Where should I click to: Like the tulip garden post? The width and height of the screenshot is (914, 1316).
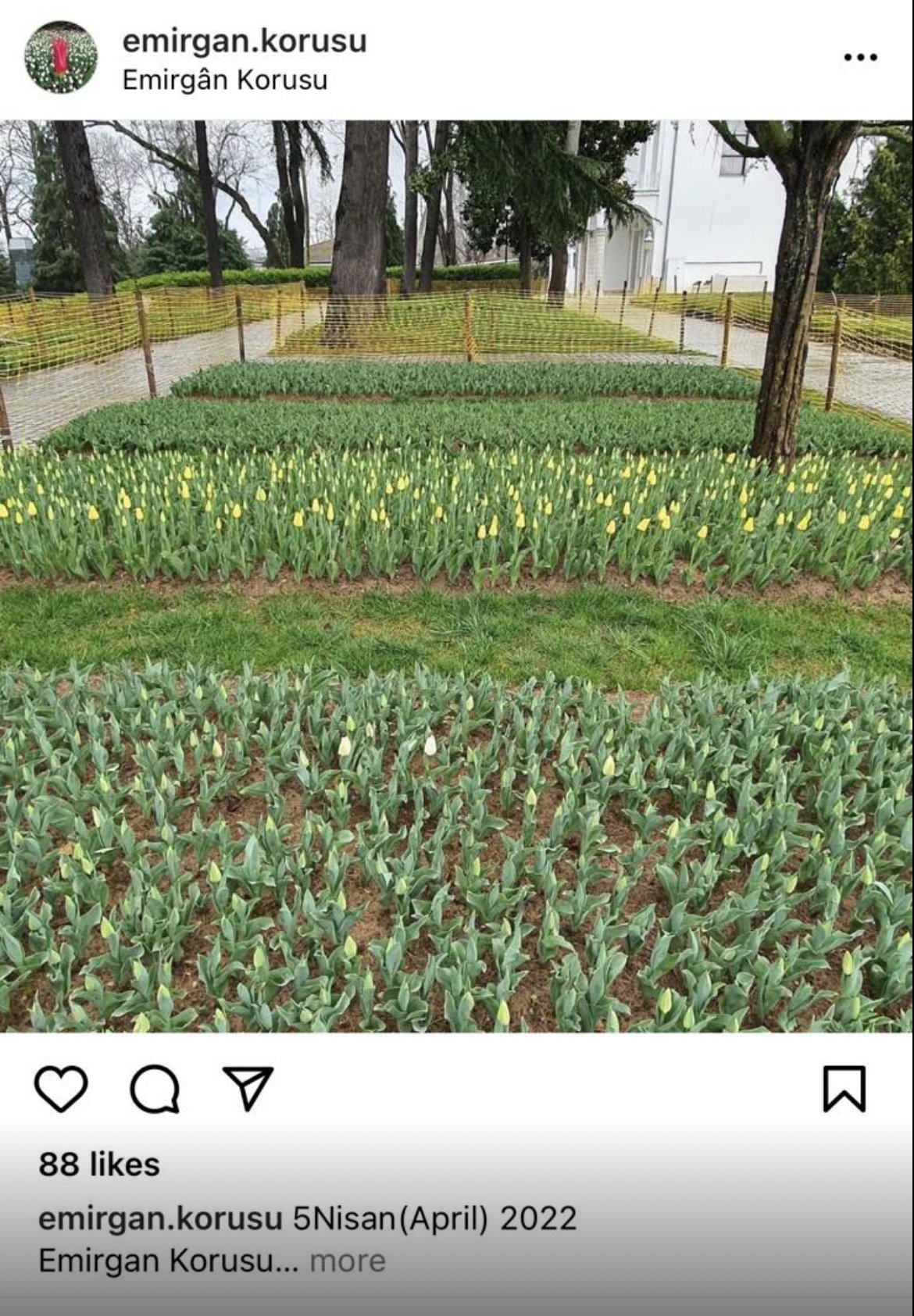coord(61,1088)
